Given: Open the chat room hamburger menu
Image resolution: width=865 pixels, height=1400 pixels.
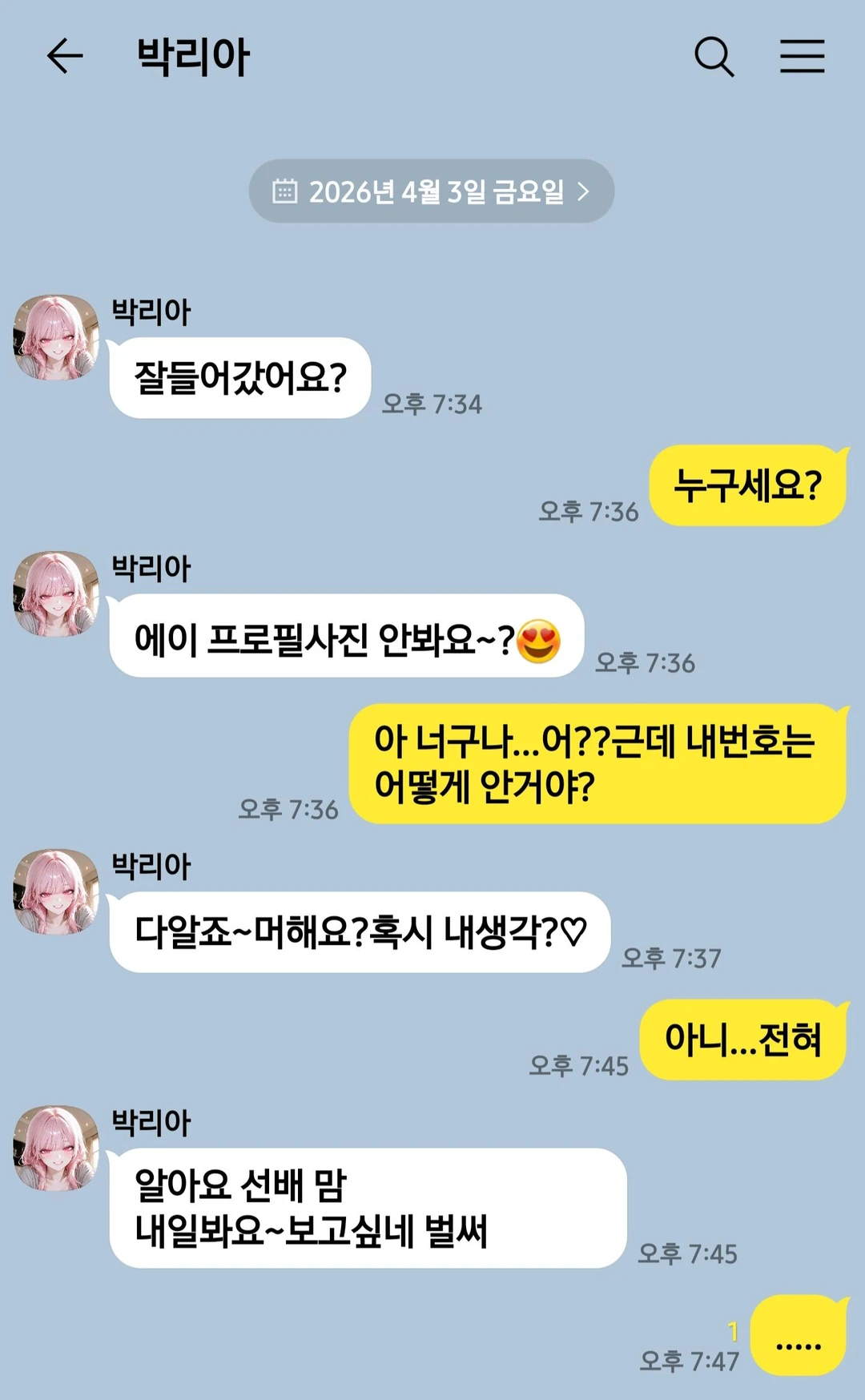Looking at the screenshot, I should [802, 57].
